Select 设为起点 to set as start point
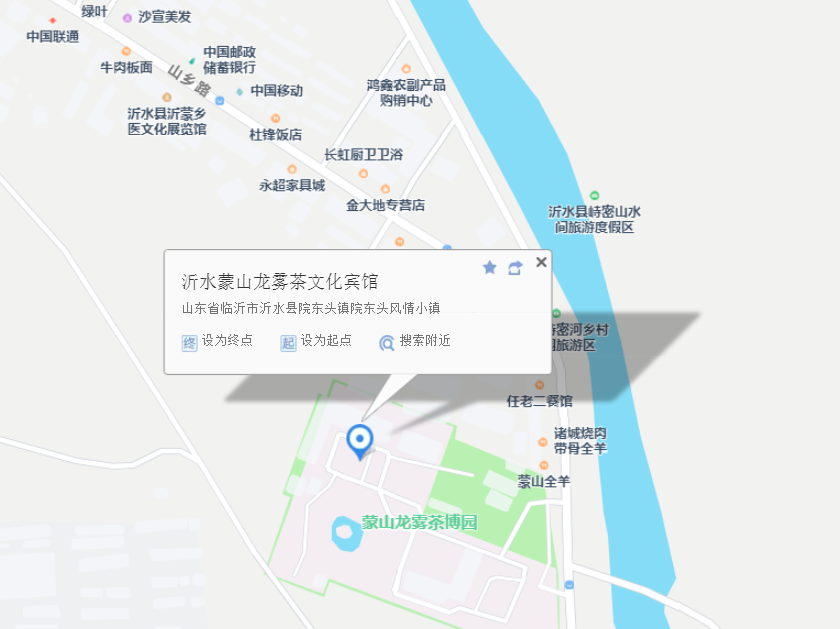840x629 pixels. [x=317, y=341]
